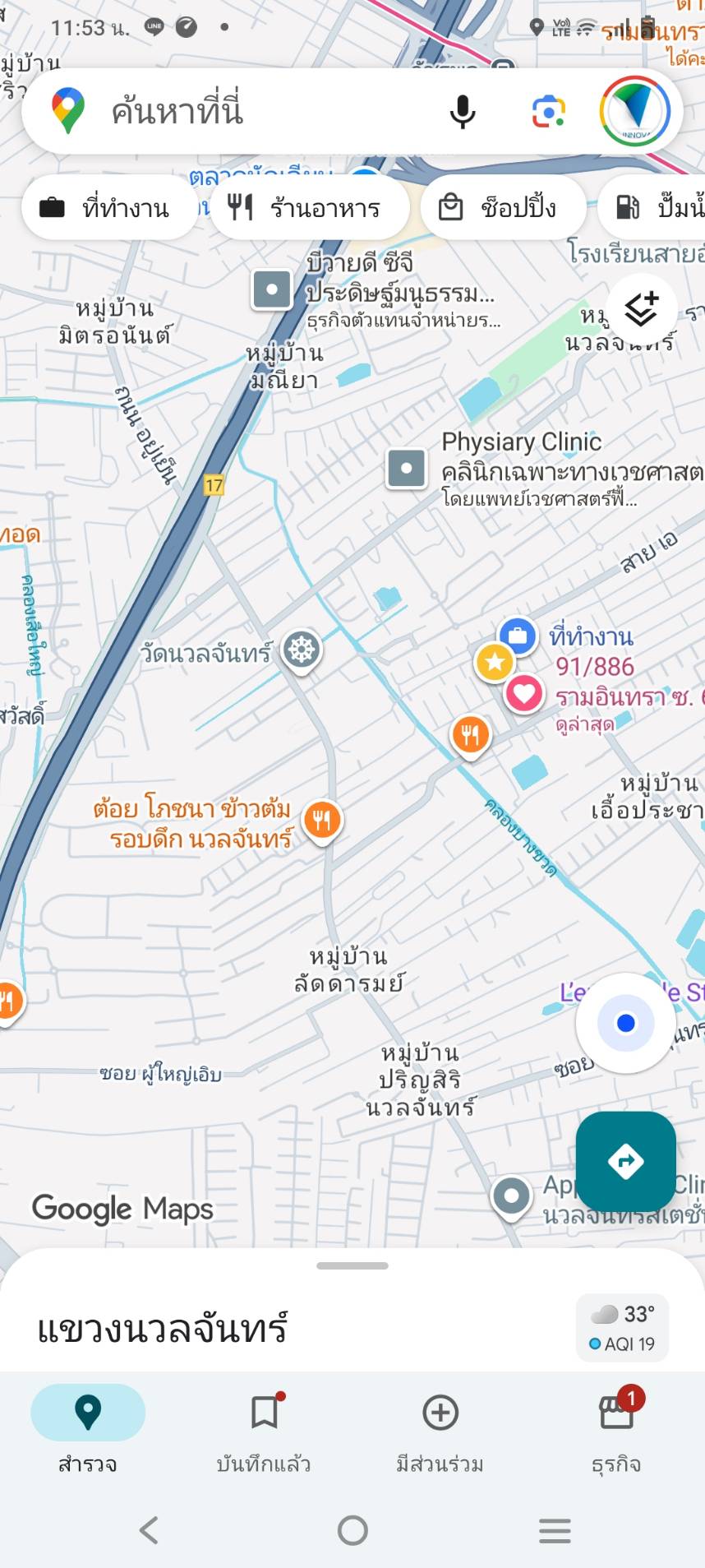This screenshot has height=1568, width=705.
Task: Open the ที่ทำงาน work place marker
Action: coord(518,635)
